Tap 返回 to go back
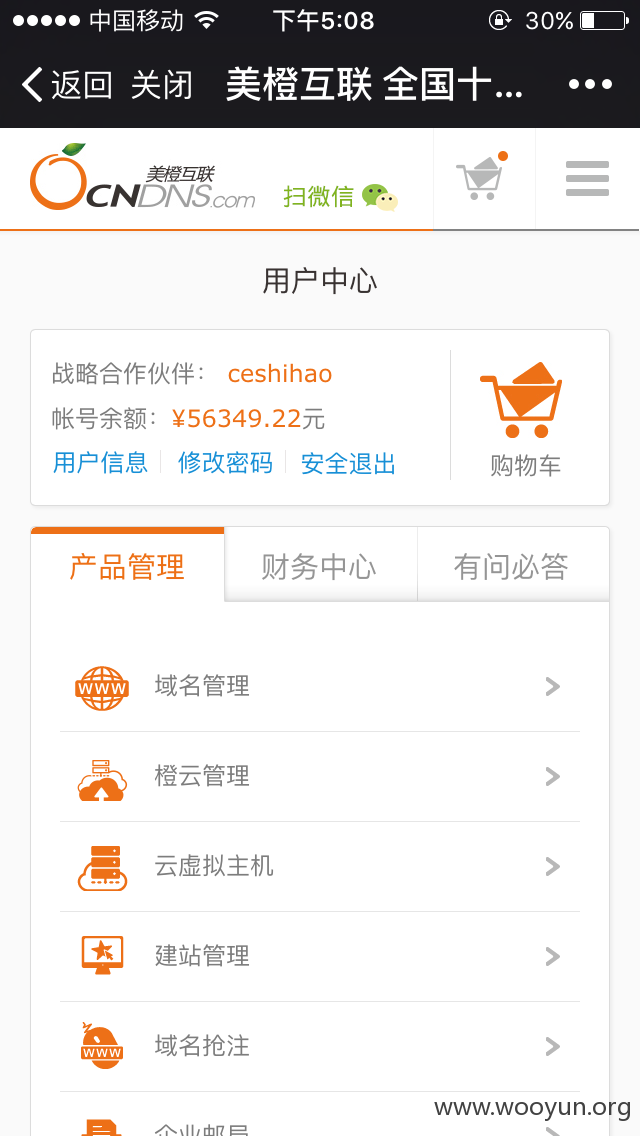This screenshot has width=640, height=1136. point(67,85)
